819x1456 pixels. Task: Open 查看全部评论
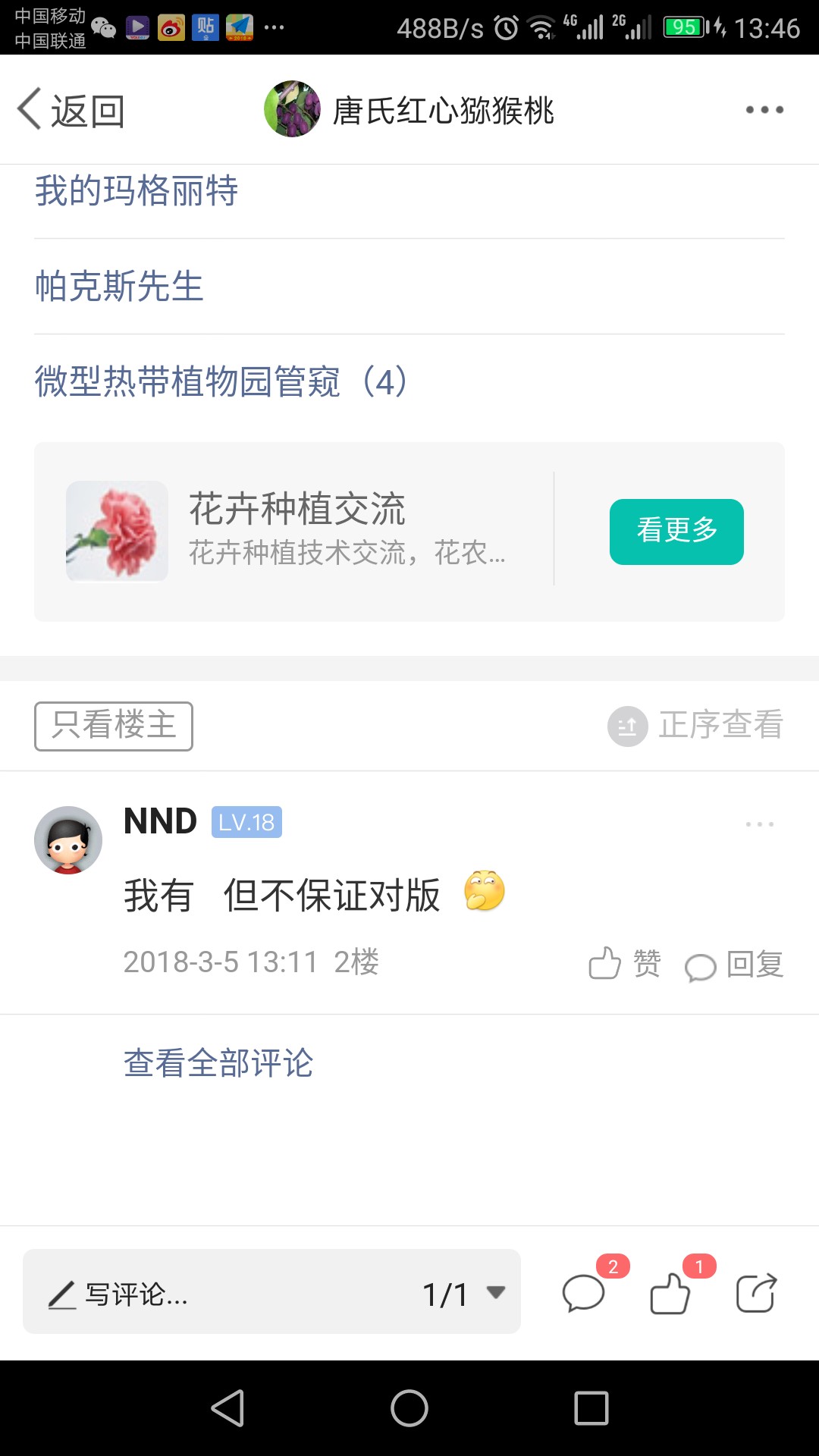point(218,1063)
